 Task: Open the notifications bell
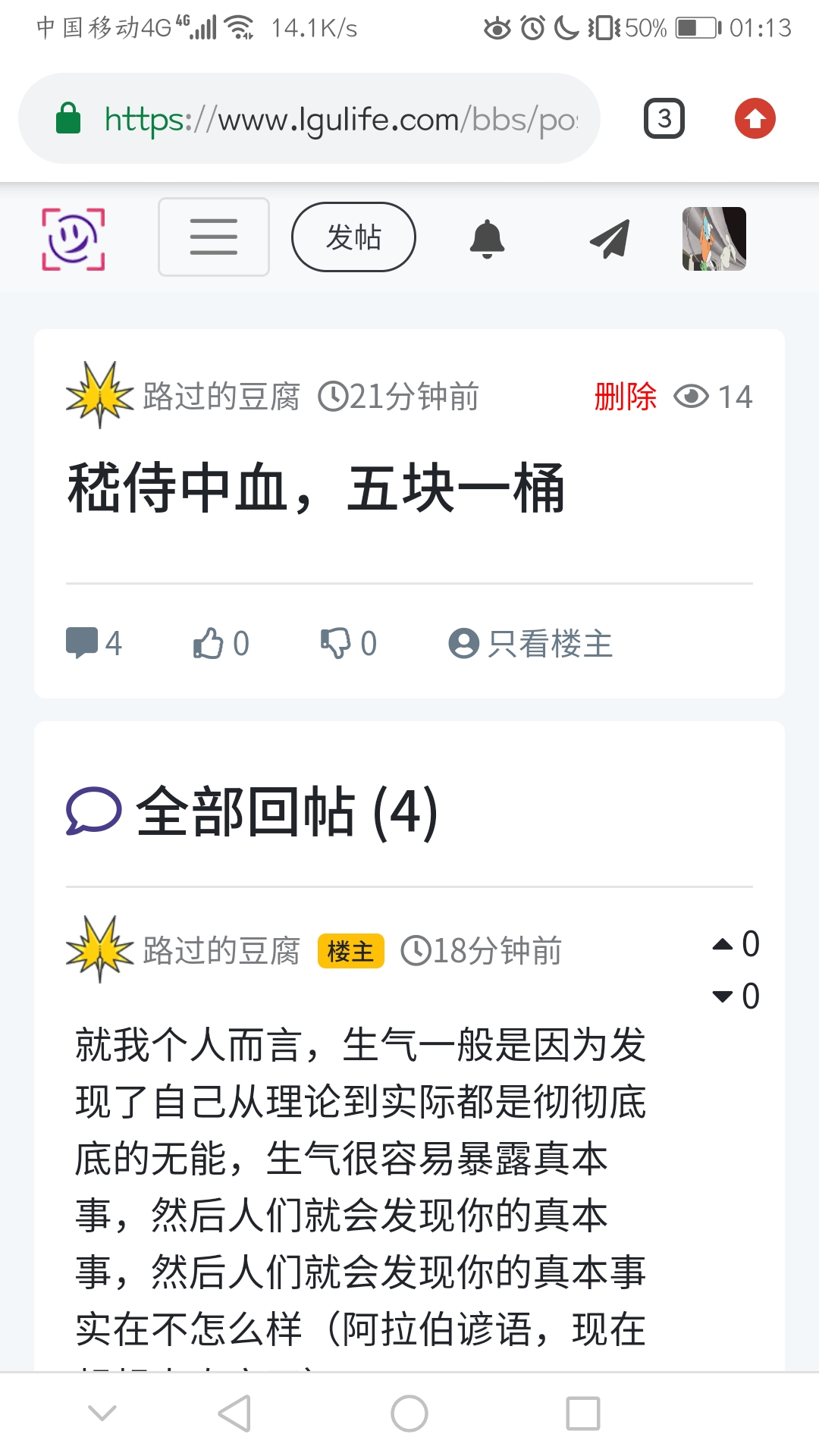pos(487,239)
